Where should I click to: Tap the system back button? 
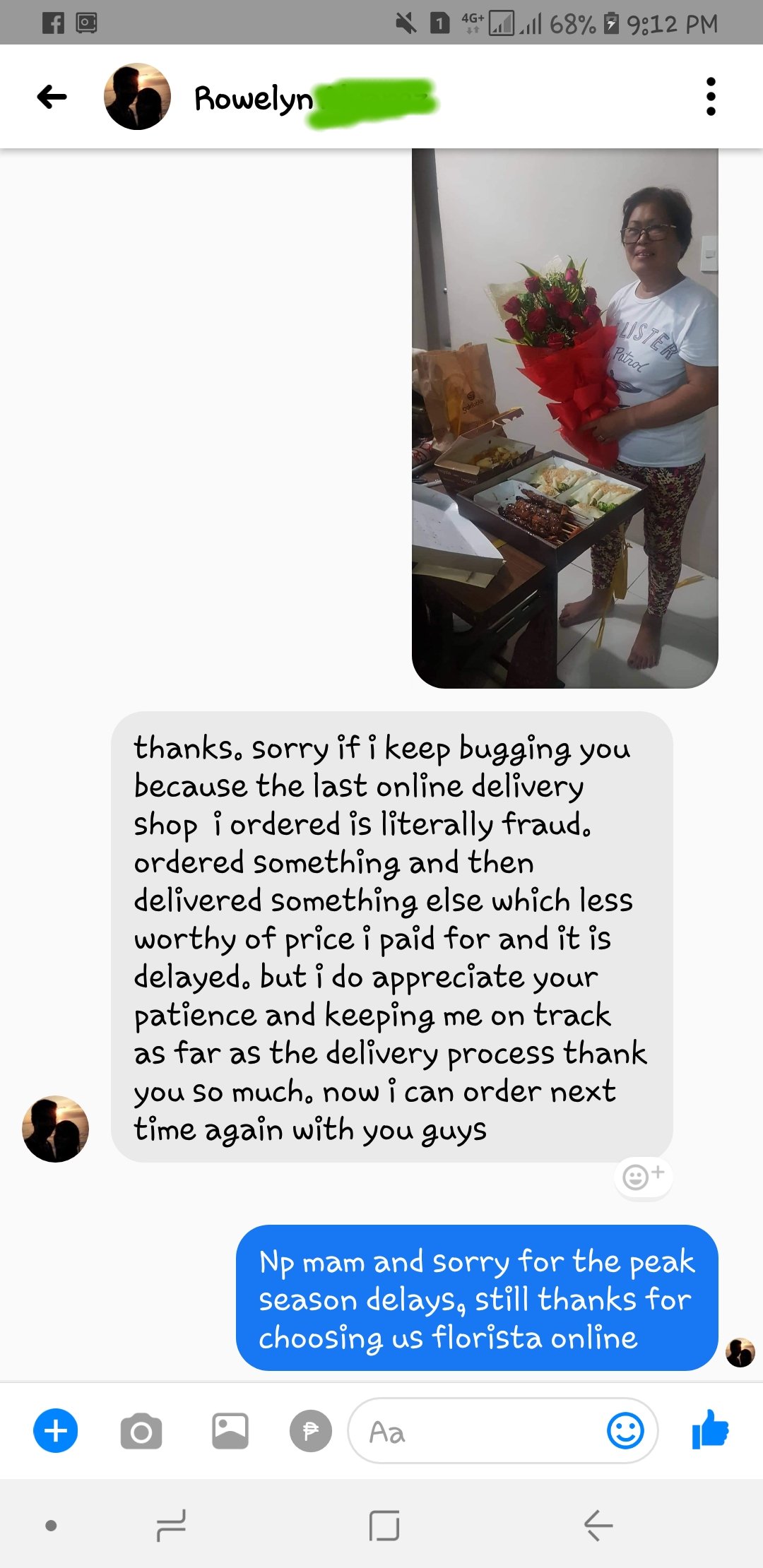click(x=598, y=1526)
